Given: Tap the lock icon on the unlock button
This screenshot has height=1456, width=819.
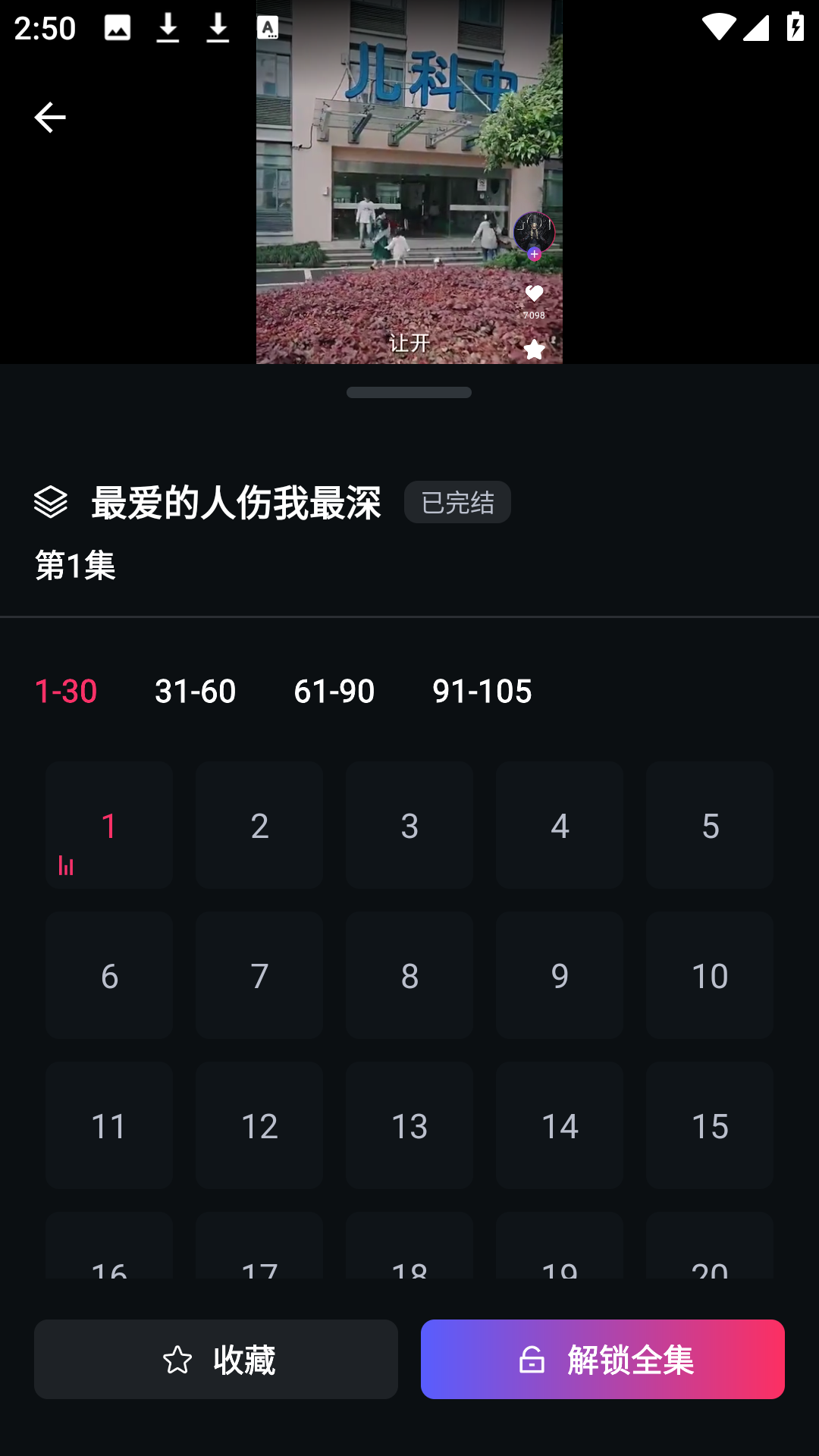Looking at the screenshot, I should coord(533,1359).
